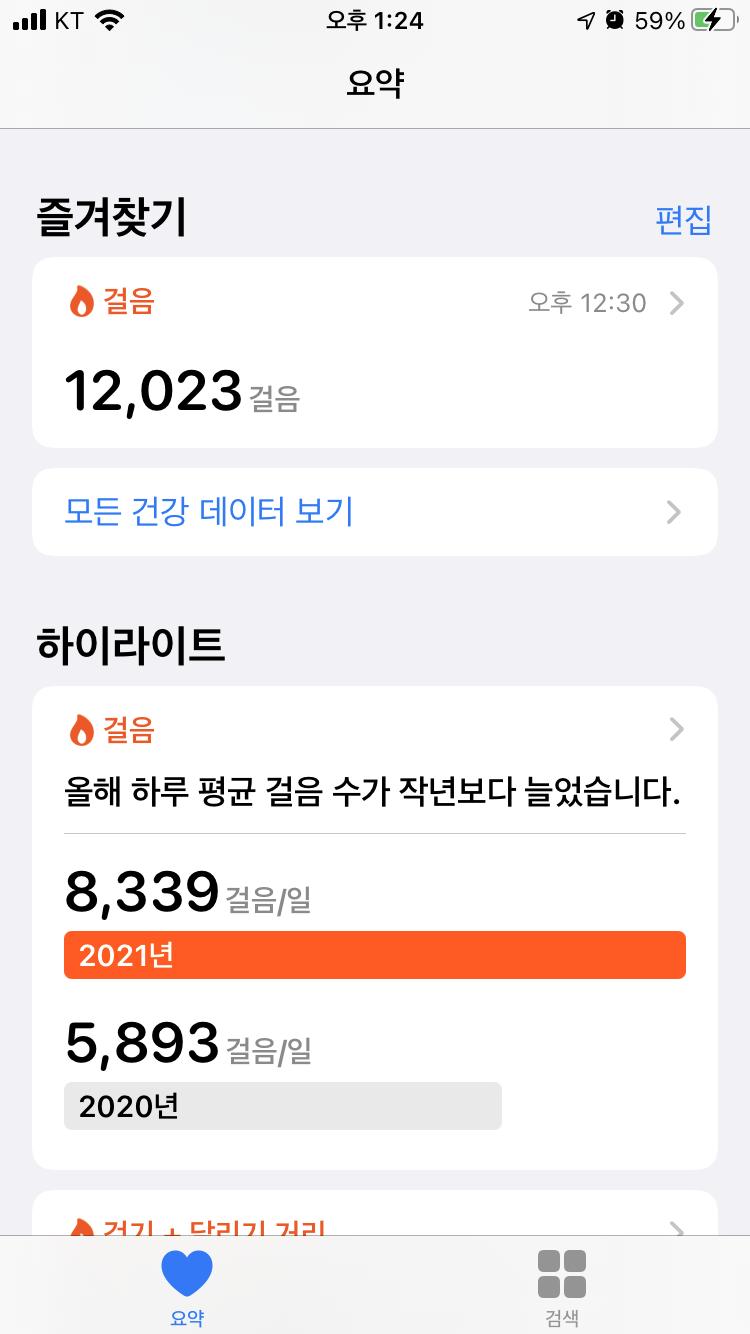This screenshot has width=750, height=1334.
Task: Switch to the 검색 tab
Action: coord(561,1286)
